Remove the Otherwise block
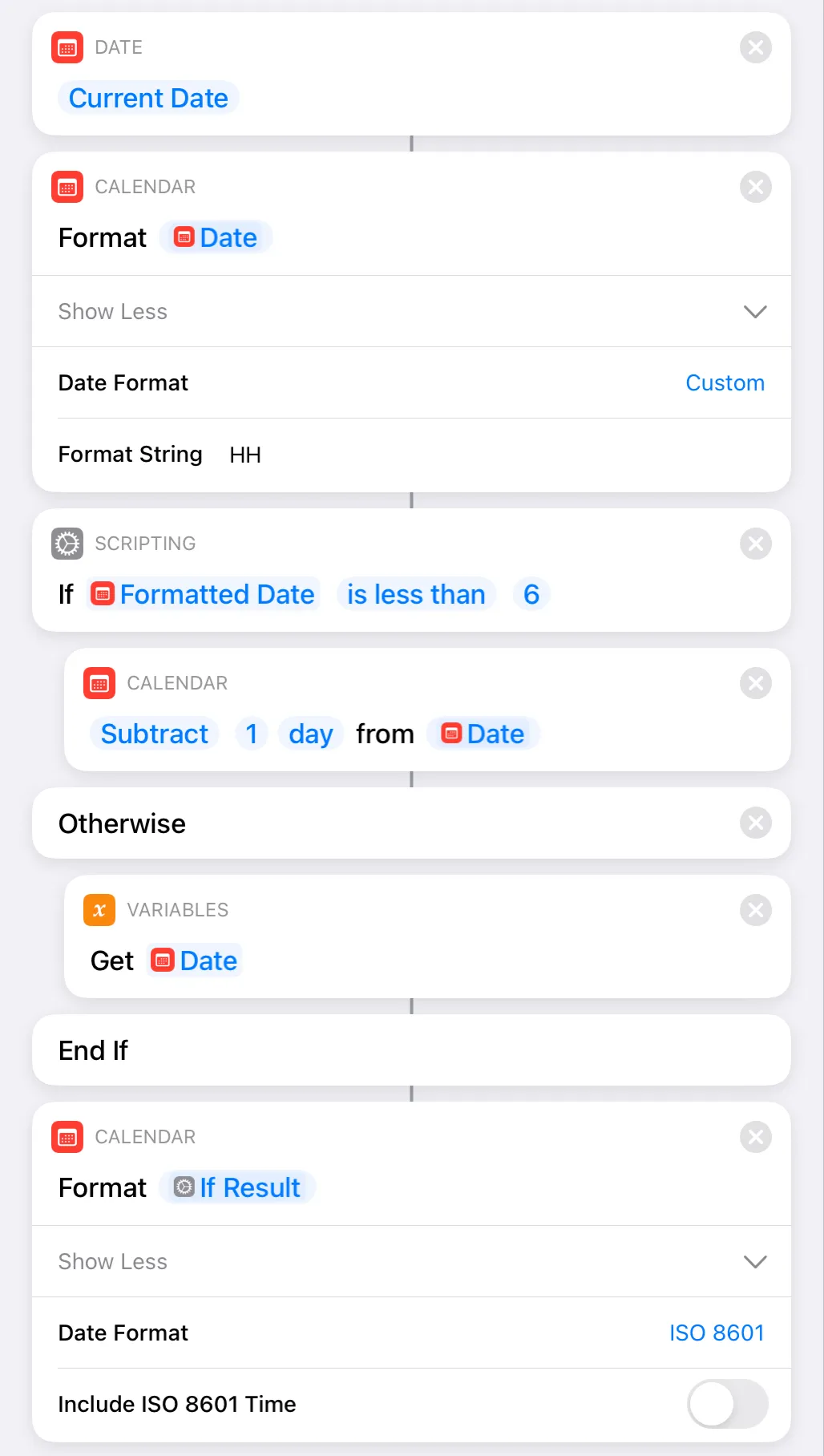Viewport: 824px width, 1456px height. click(x=755, y=823)
